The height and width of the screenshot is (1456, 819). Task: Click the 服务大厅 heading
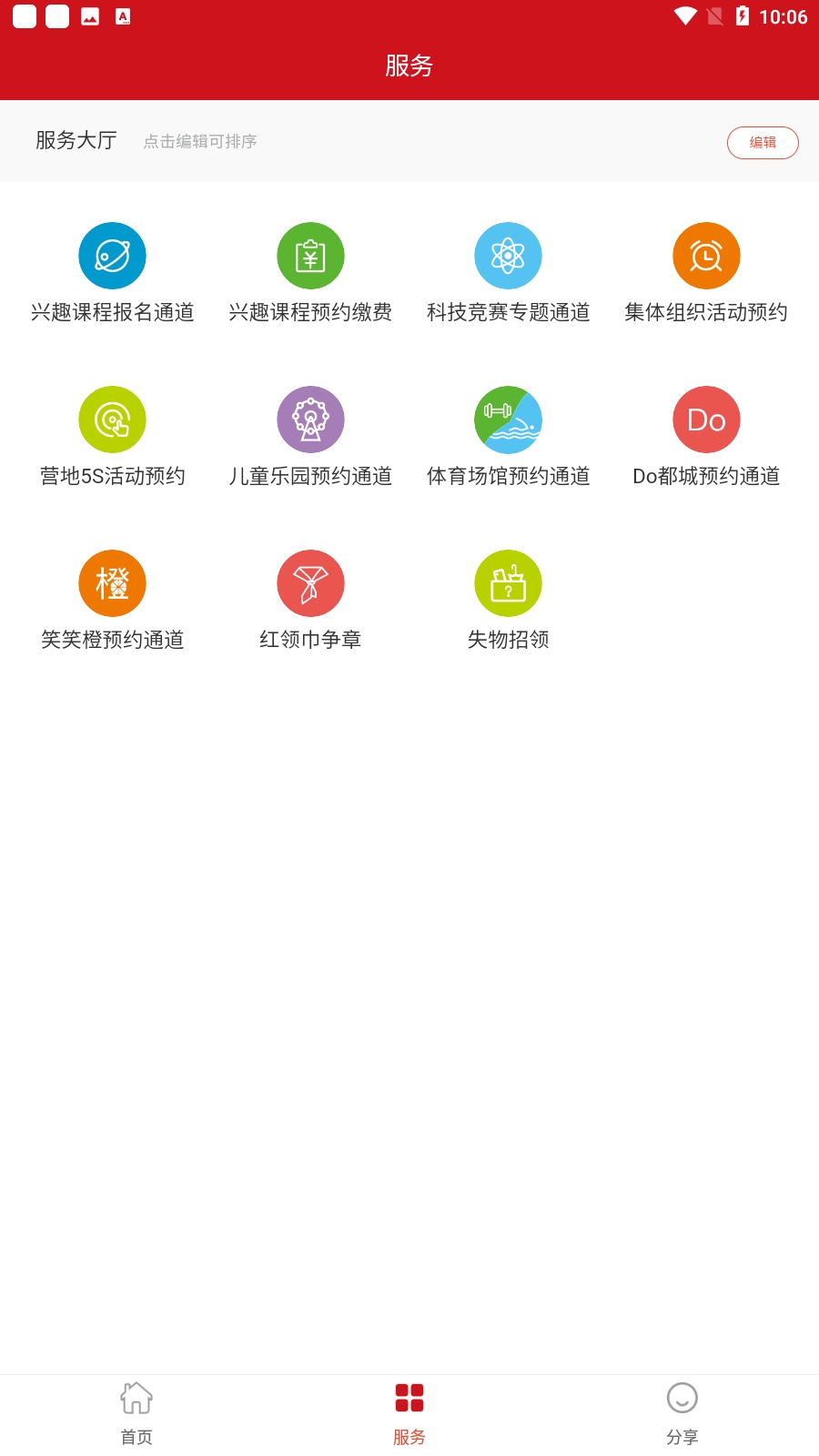click(x=75, y=142)
